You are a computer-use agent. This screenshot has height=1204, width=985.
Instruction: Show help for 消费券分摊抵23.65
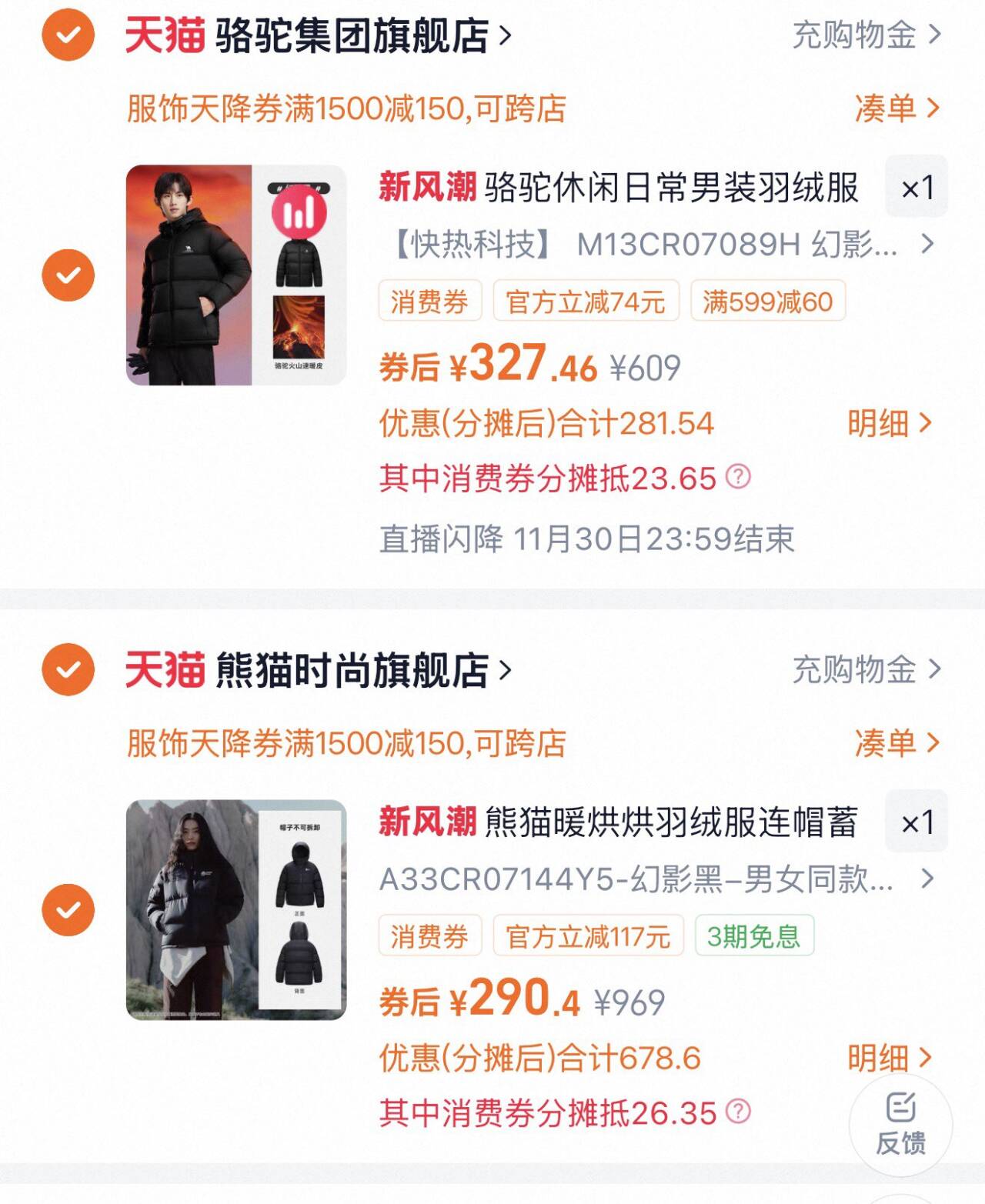[738, 477]
